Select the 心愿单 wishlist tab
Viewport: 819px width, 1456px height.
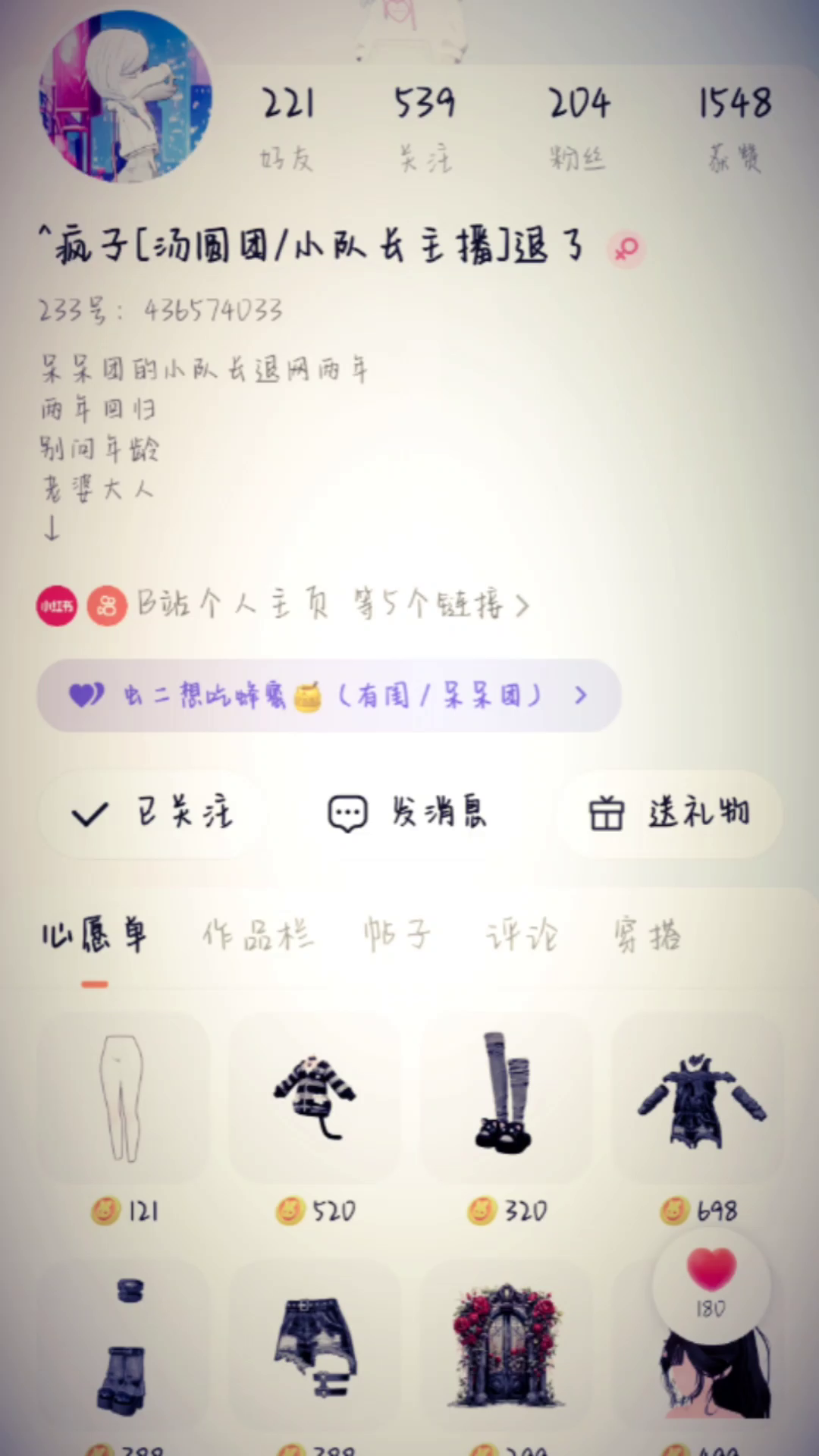click(x=94, y=937)
